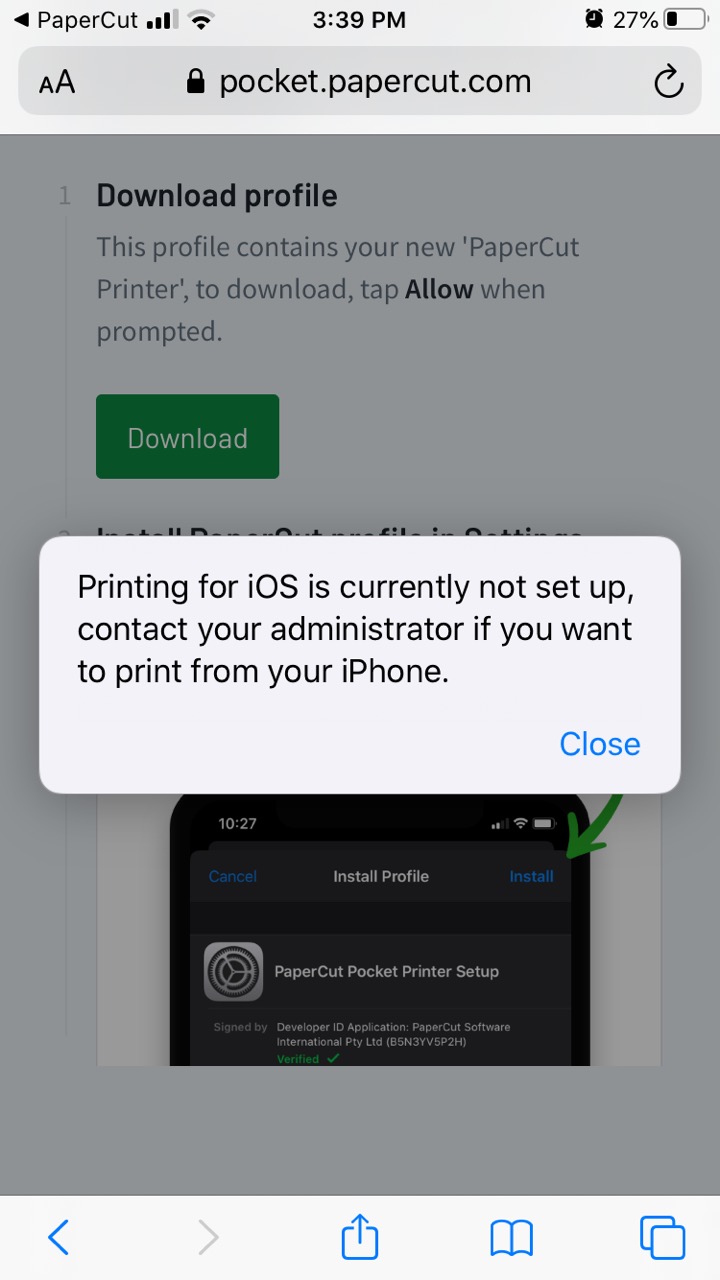Open Safari bookmarks

click(x=511, y=1238)
